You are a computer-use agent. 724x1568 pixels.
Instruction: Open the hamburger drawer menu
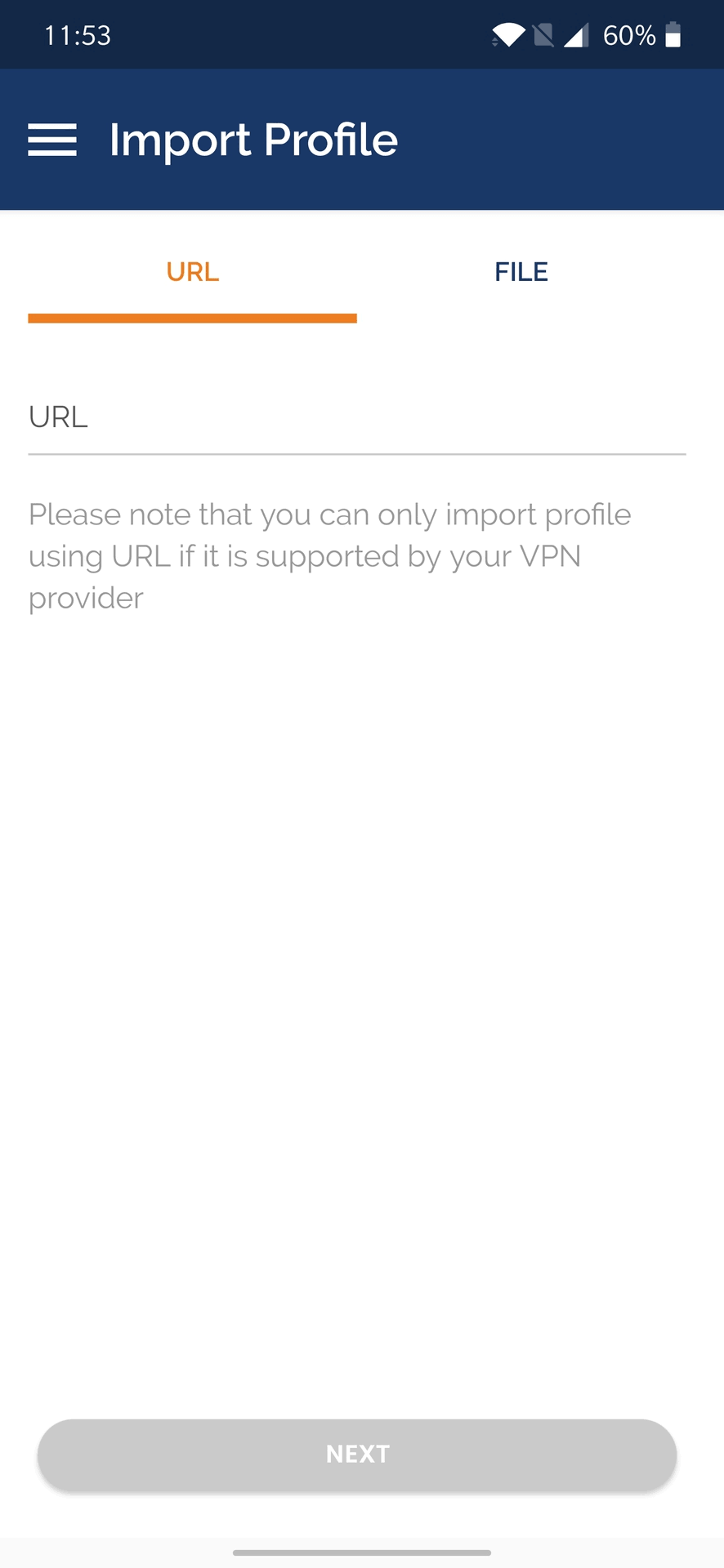coord(52,140)
